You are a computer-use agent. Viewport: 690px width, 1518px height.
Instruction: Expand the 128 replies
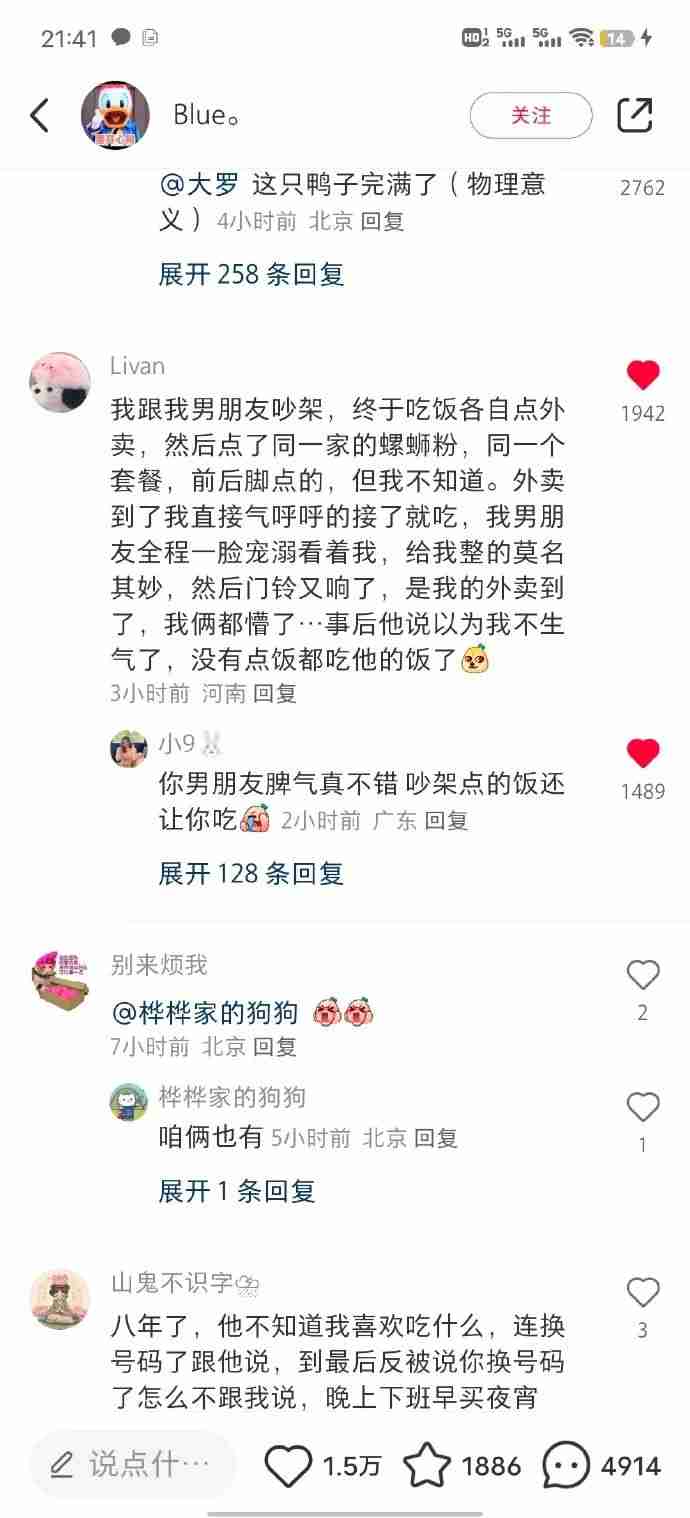[251, 873]
